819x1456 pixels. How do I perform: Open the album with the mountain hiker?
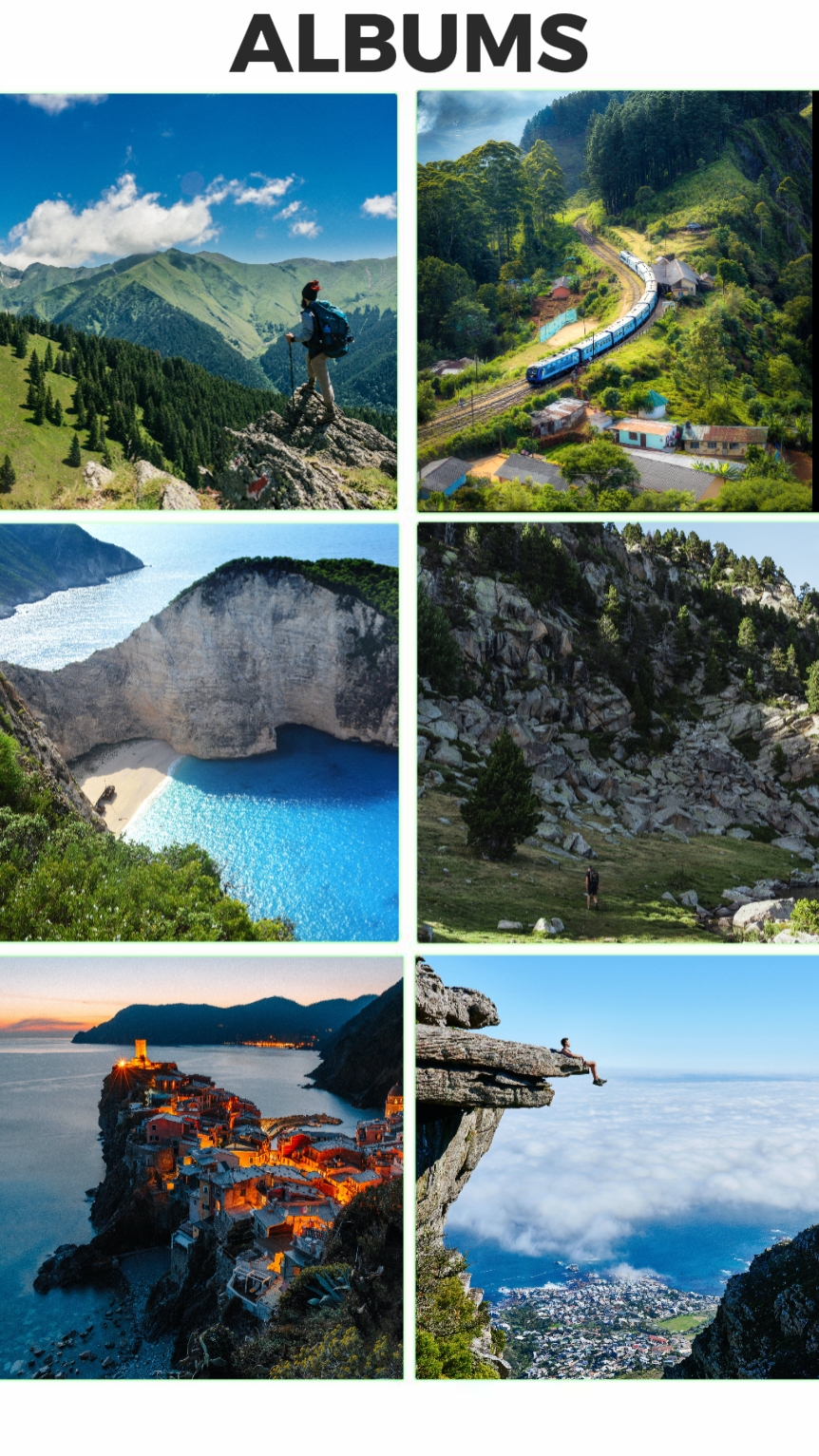click(x=199, y=301)
